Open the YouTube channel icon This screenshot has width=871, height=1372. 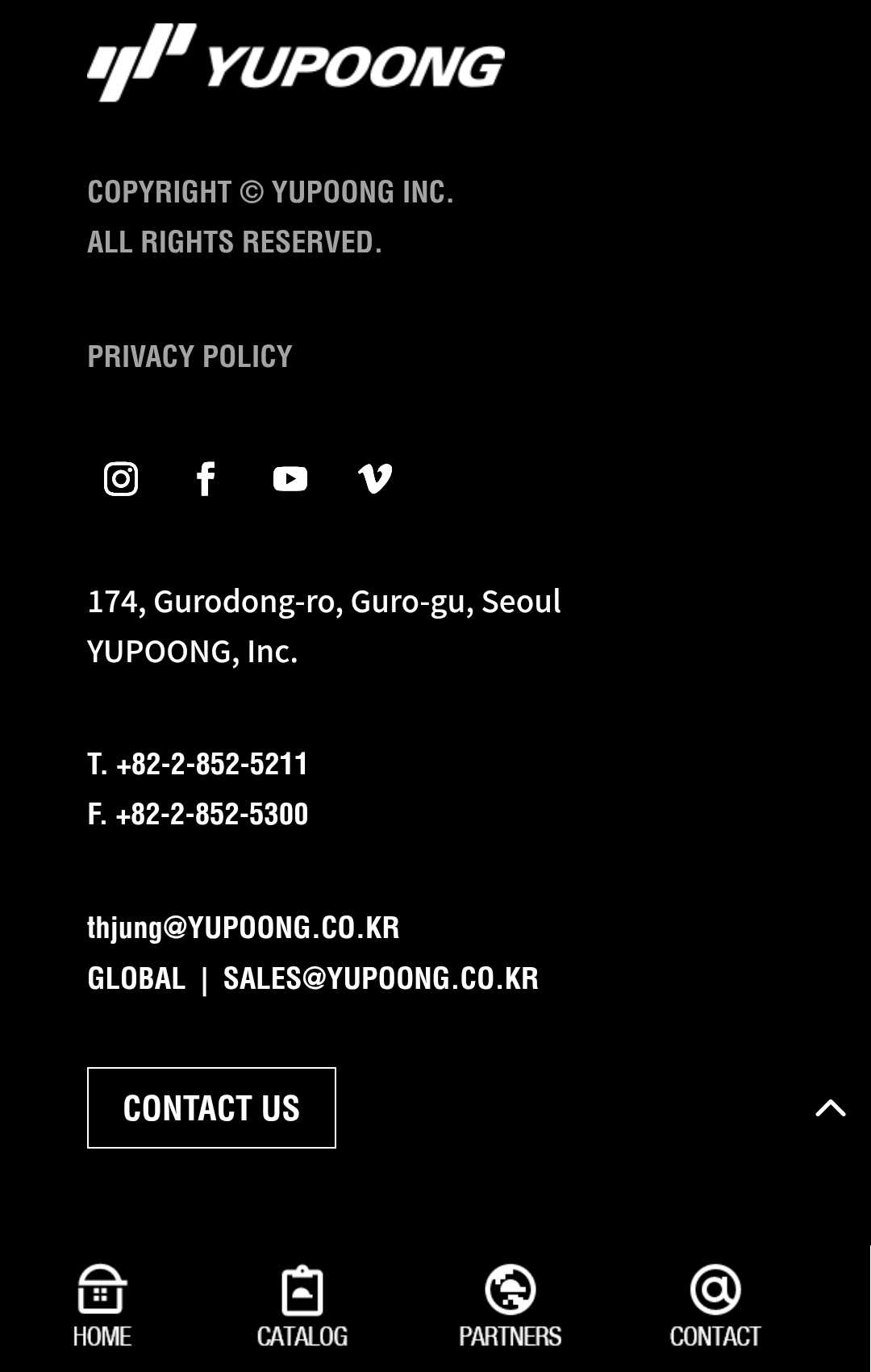pyautogui.click(x=290, y=479)
